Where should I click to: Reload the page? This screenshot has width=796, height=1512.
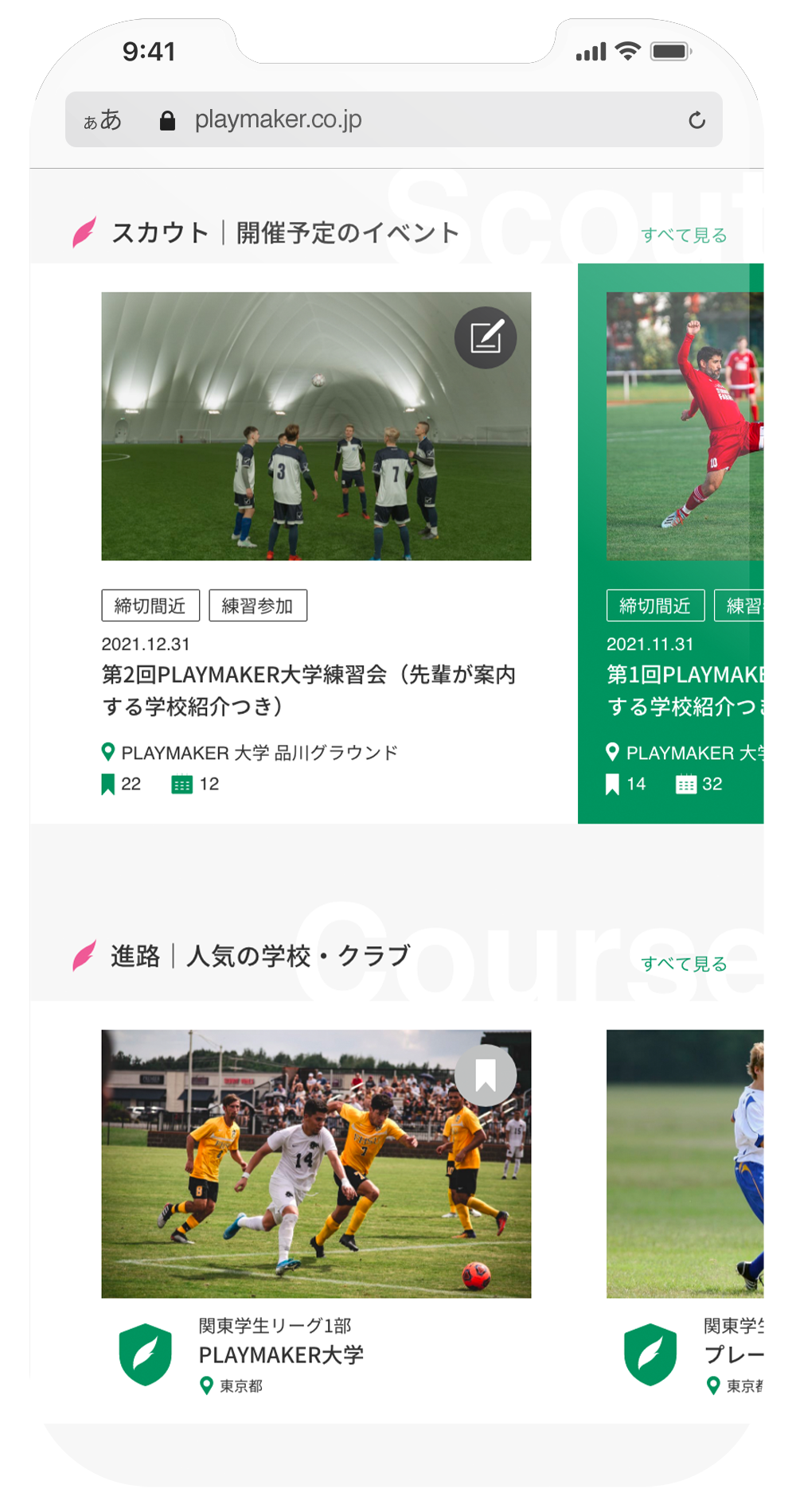696,120
